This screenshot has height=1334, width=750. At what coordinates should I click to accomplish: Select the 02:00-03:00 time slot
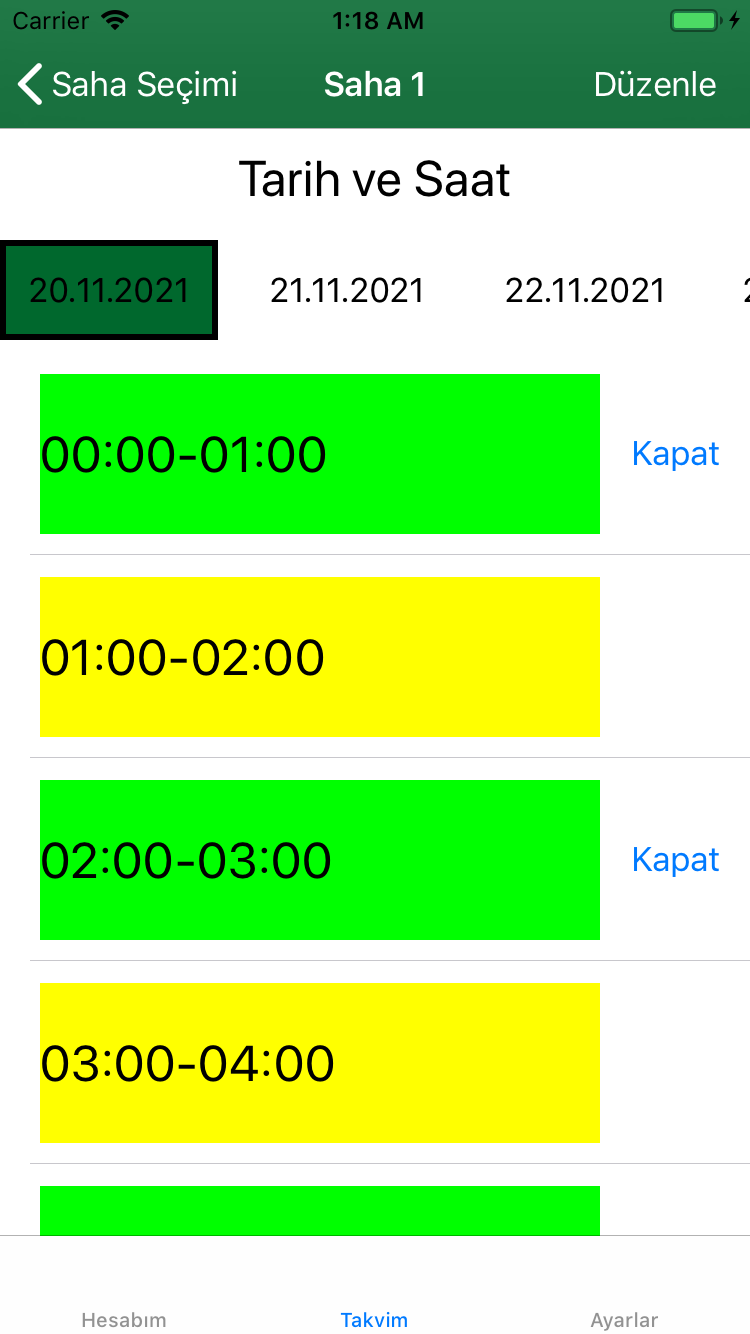pos(320,860)
